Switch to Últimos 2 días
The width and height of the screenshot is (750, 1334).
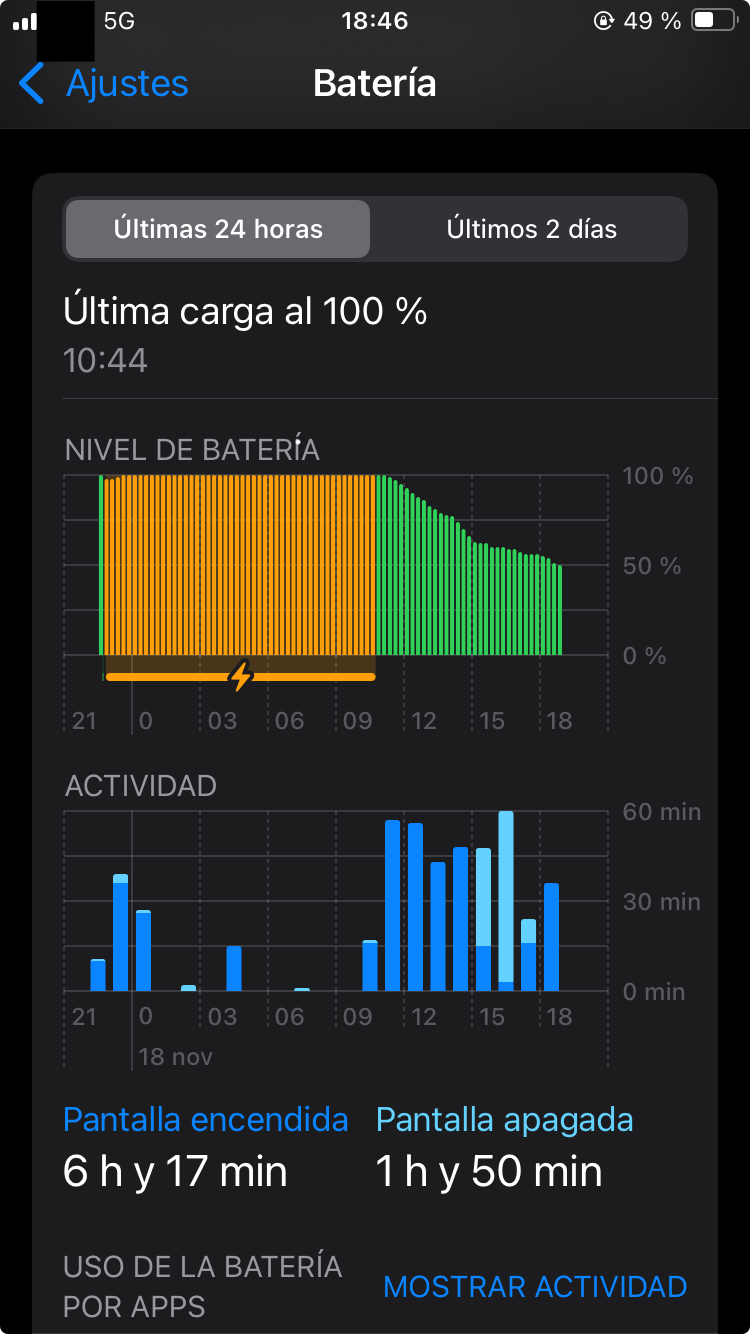point(531,229)
